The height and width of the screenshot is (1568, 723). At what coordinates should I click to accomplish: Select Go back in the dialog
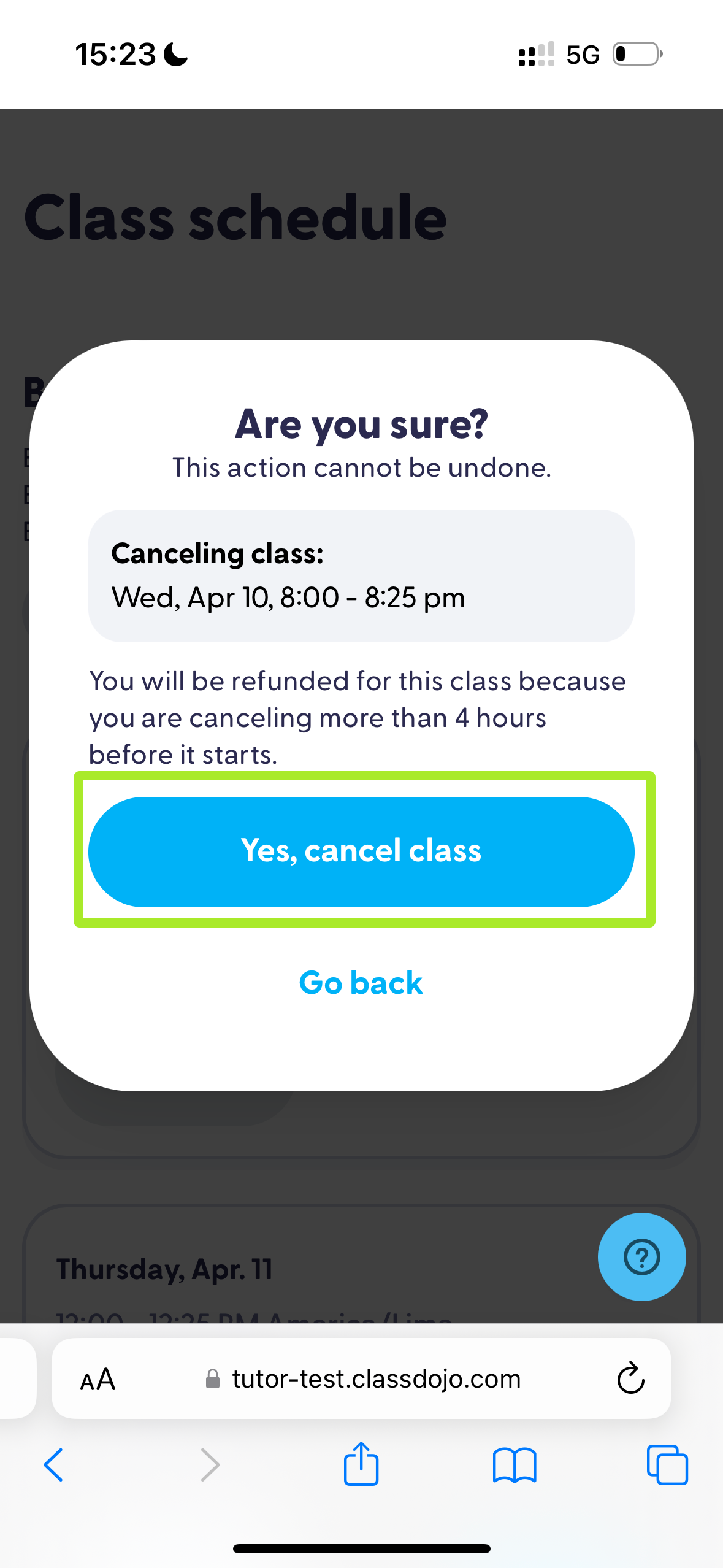pos(361,982)
